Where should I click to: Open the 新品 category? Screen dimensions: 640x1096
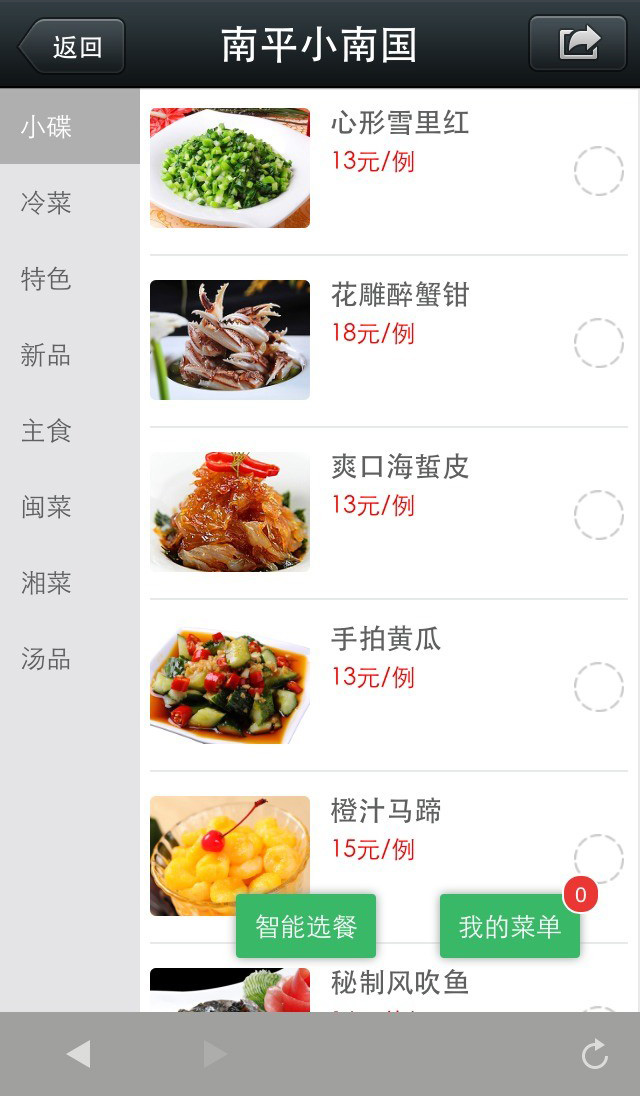(x=46, y=355)
